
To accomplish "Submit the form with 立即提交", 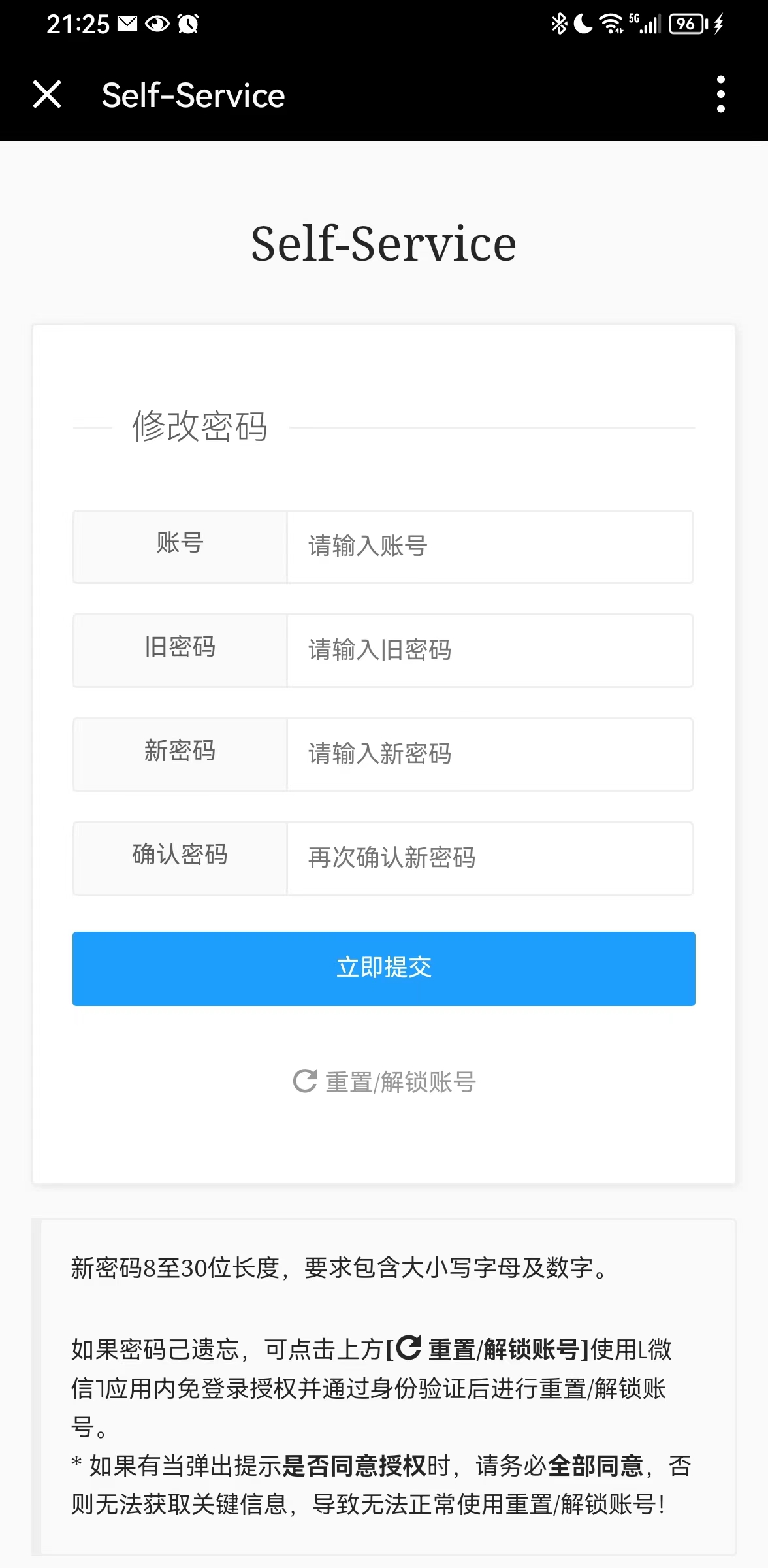I will [384, 968].
